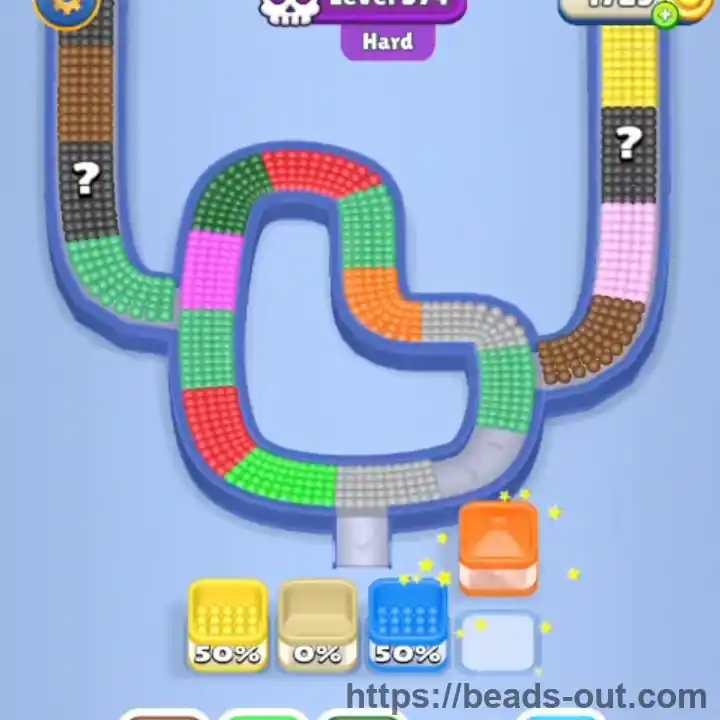The image size is (720, 720).
Task: Select the beige box at 0%
Action: pyautogui.click(x=318, y=624)
